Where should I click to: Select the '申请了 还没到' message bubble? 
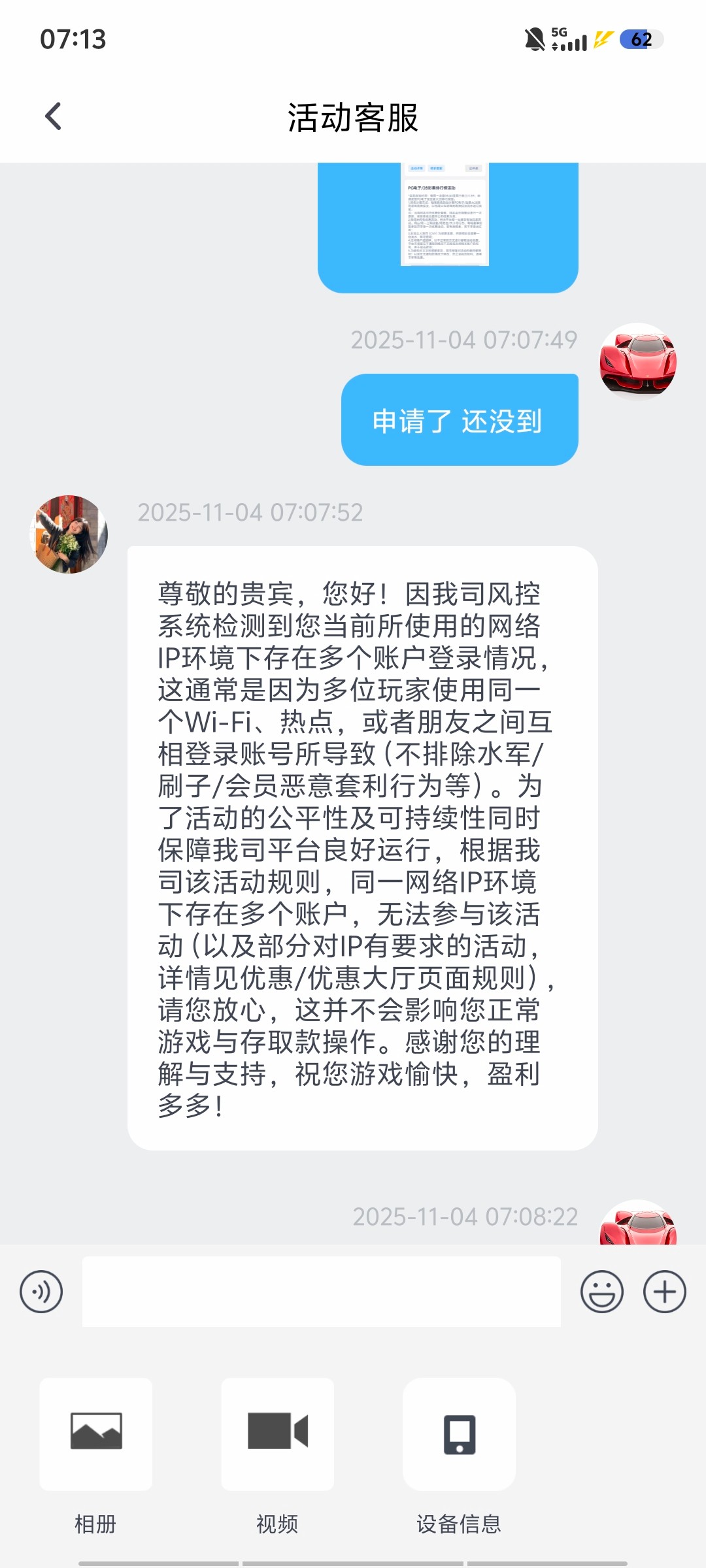coord(459,420)
